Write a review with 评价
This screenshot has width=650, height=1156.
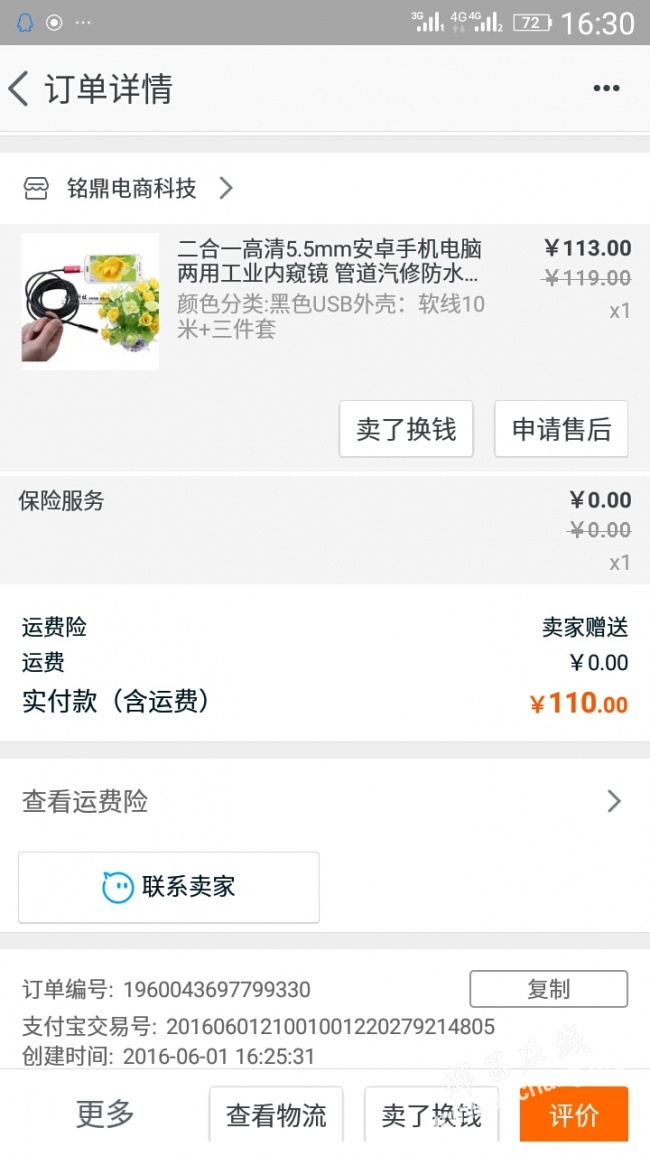[x=573, y=1115]
